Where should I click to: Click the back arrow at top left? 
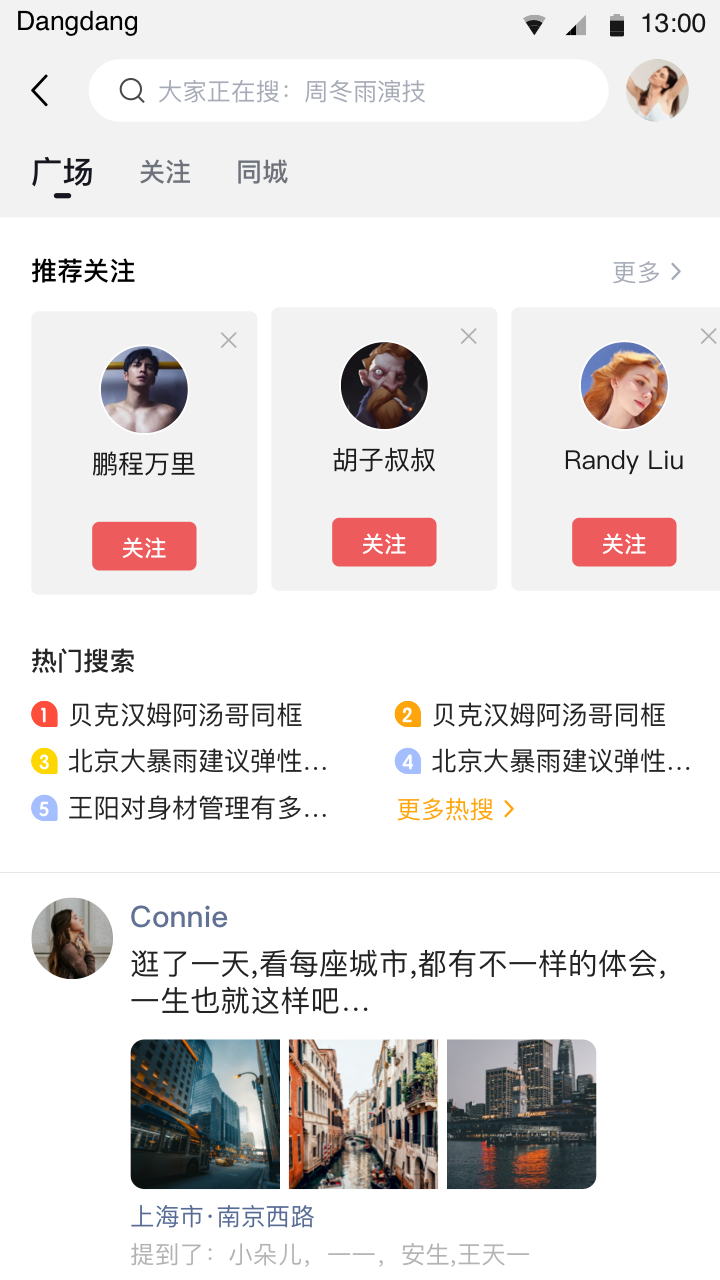point(39,90)
